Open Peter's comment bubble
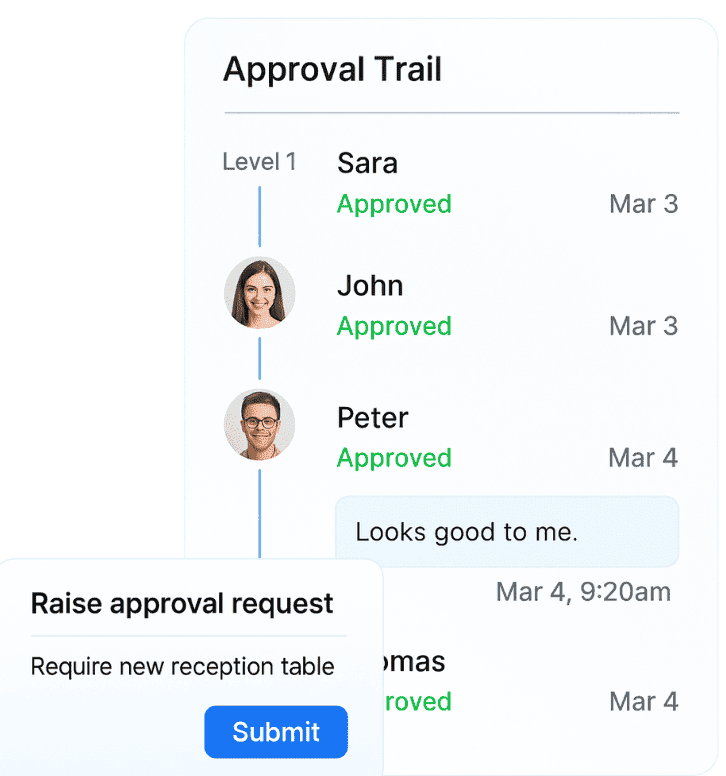The height and width of the screenshot is (776, 726). [506, 531]
